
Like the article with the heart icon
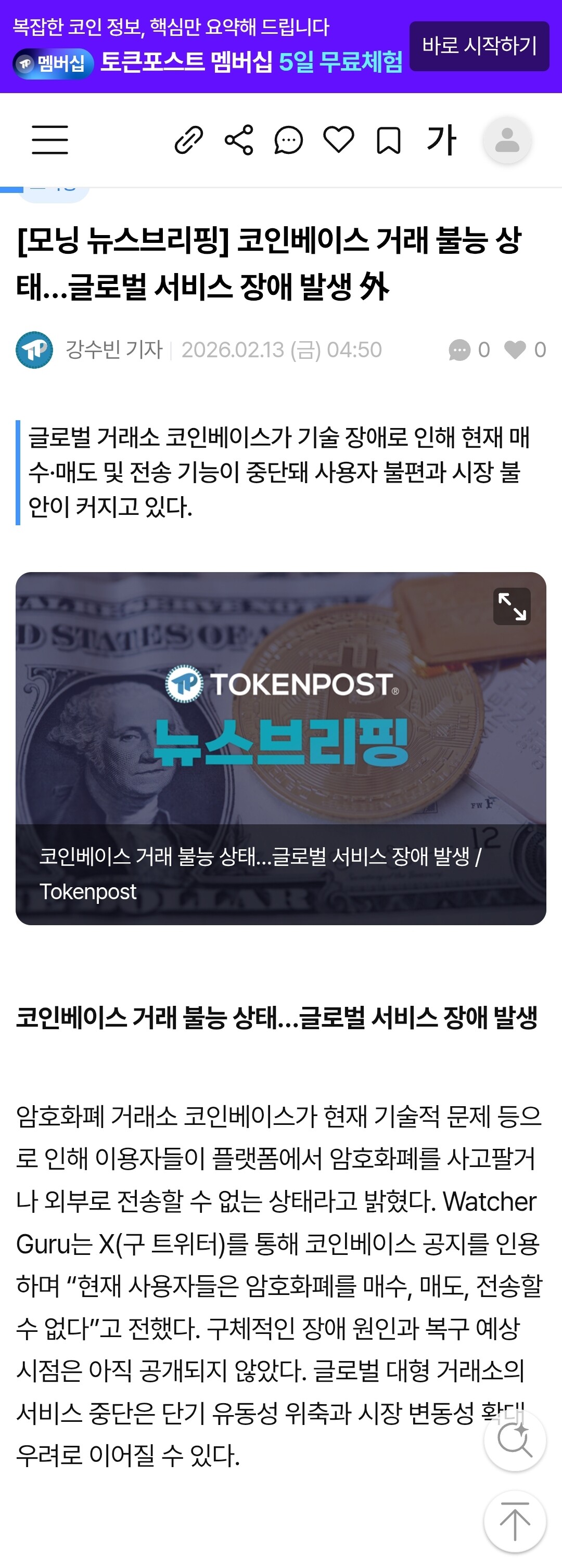(x=339, y=140)
